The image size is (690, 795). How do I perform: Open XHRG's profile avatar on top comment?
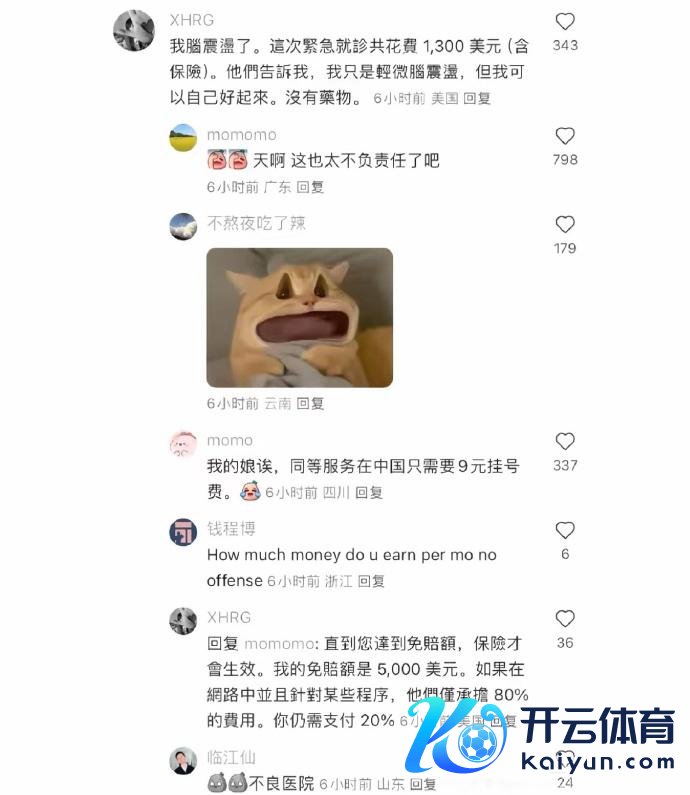point(133,30)
